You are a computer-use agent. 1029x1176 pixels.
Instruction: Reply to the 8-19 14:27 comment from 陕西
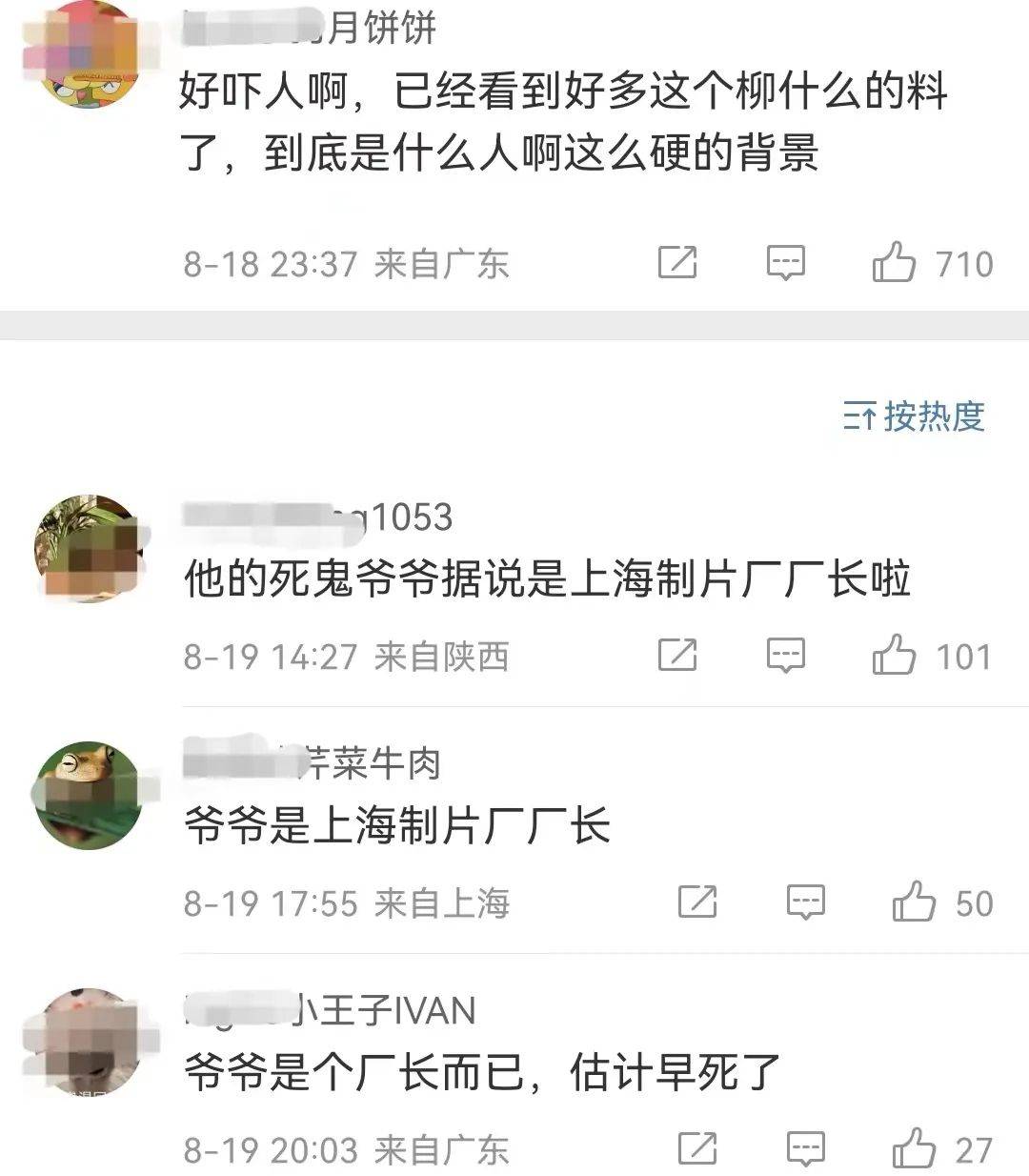click(786, 656)
